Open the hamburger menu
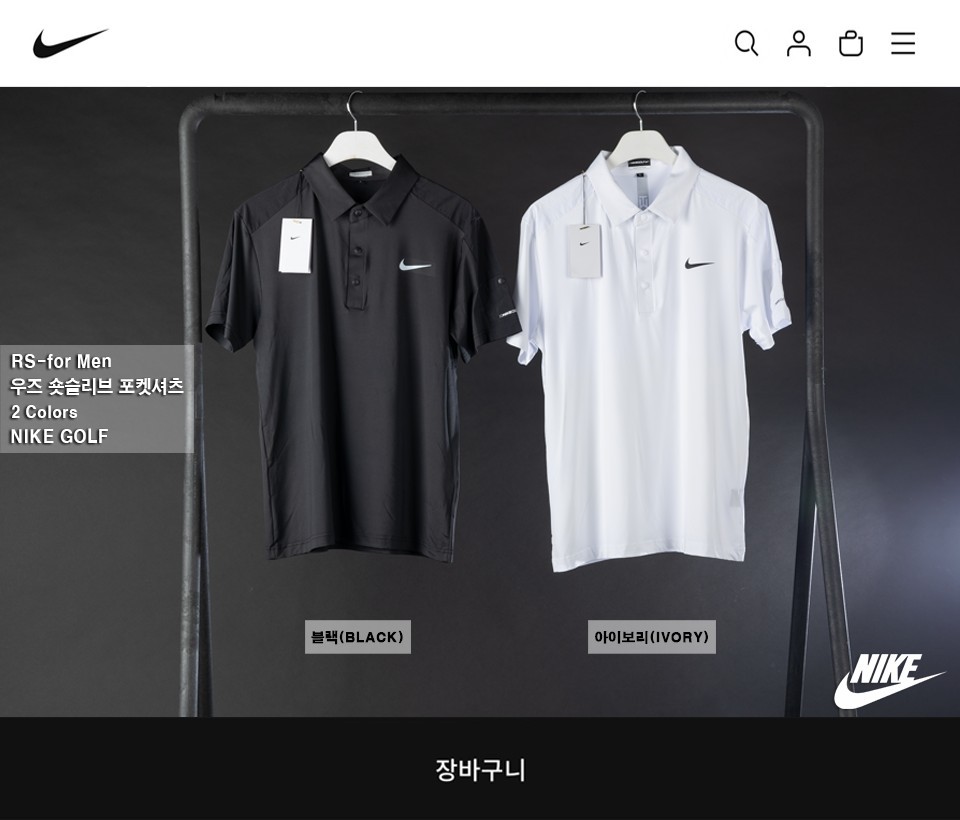 (903, 43)
